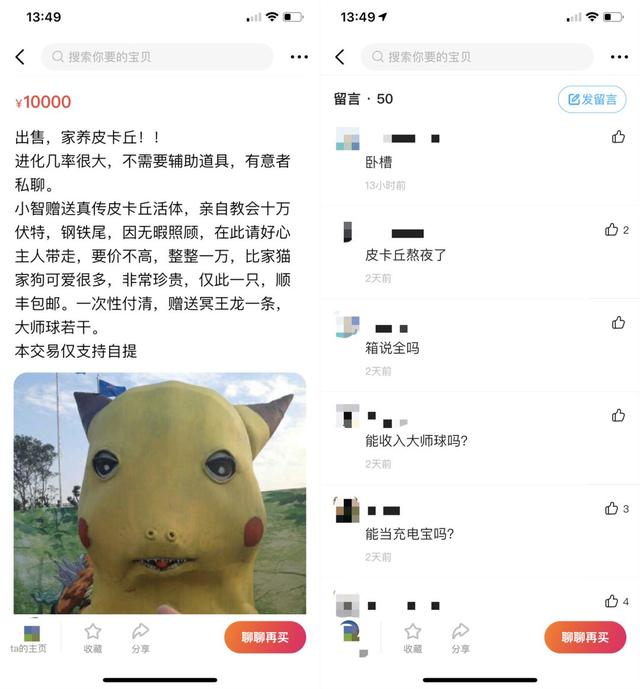The image size is (640, 689).
Task: Tap search box above the ¥10000 price
Action: pyautogui.click(x=157, y=57)
